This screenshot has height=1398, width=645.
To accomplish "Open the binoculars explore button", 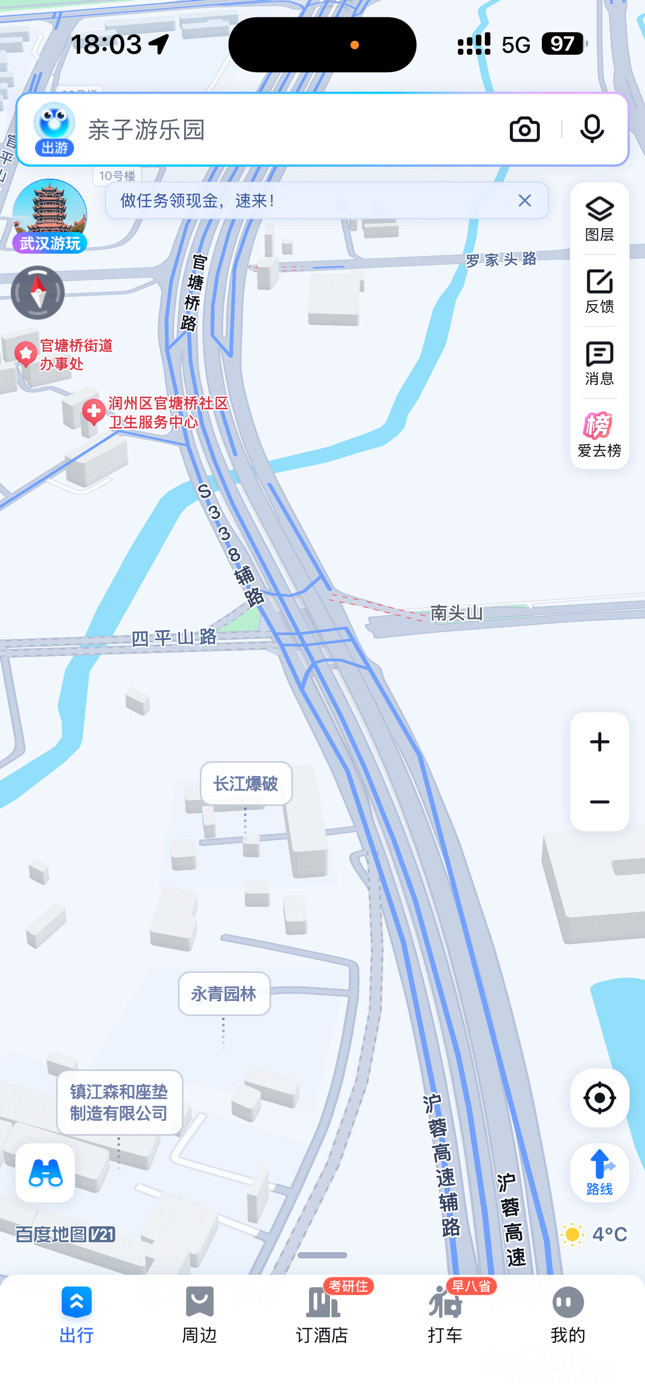I will pos(46,1172).
